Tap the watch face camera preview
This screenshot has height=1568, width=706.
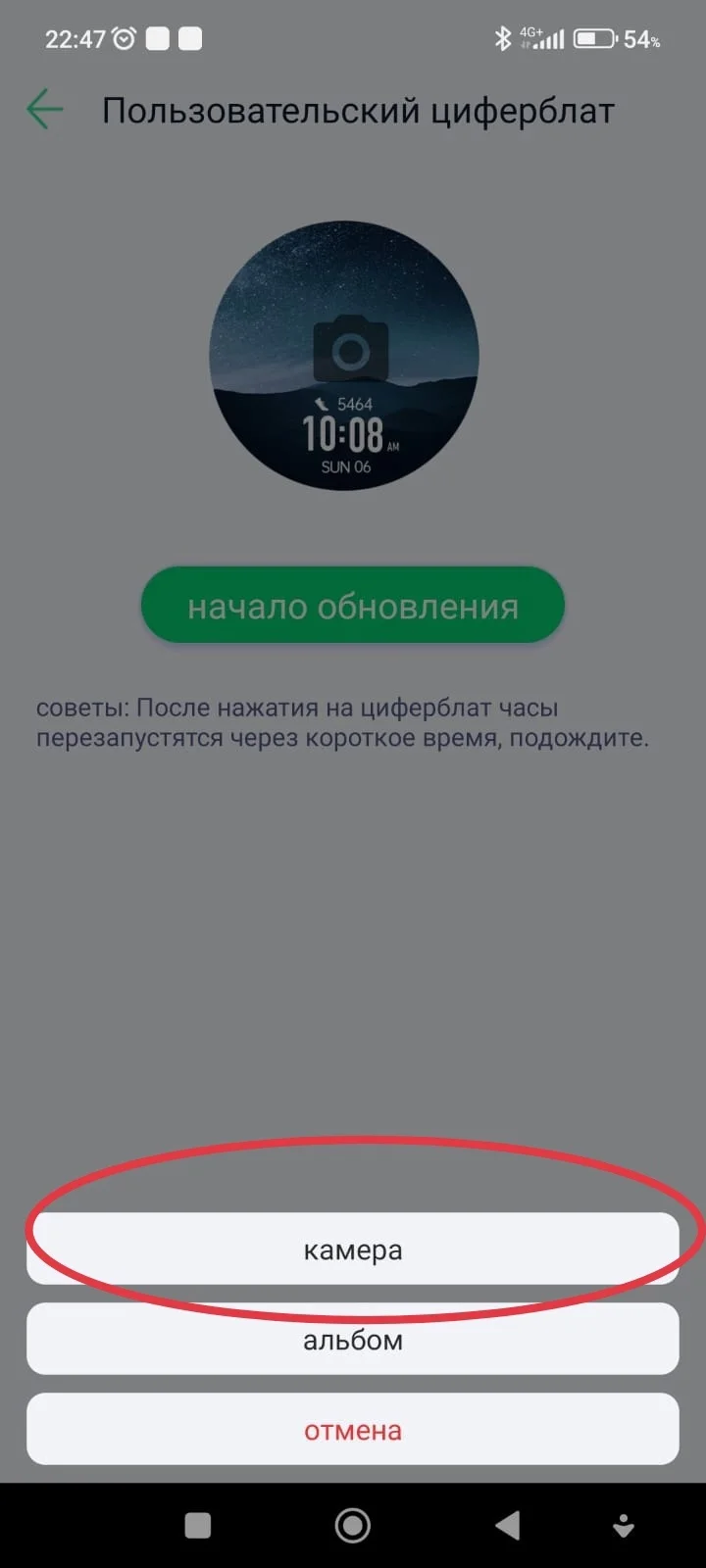pyautogui.click(x=344, y=356)
